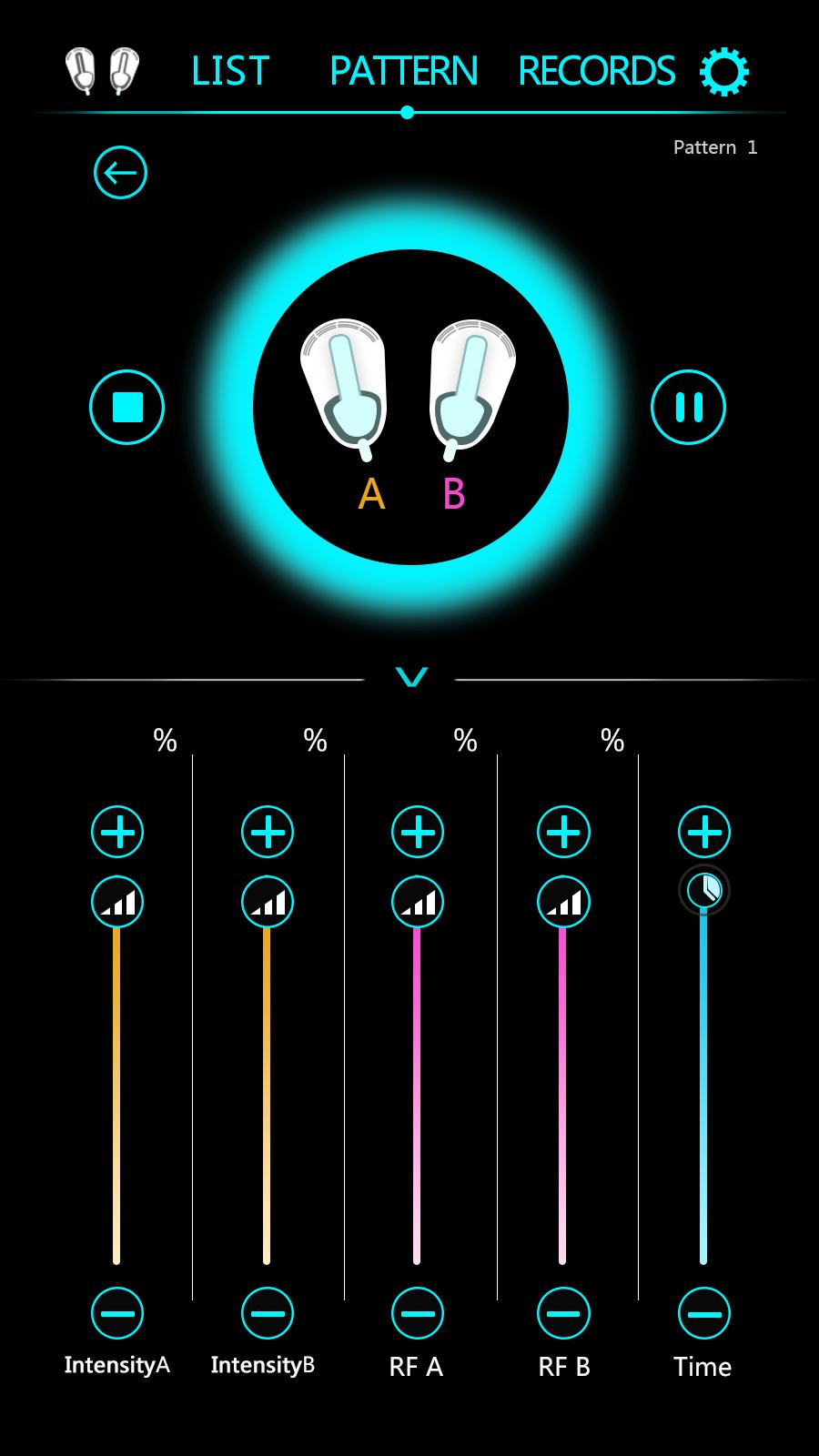
Task: Increase IntensityB with the plus button
Action: [268, 831]
